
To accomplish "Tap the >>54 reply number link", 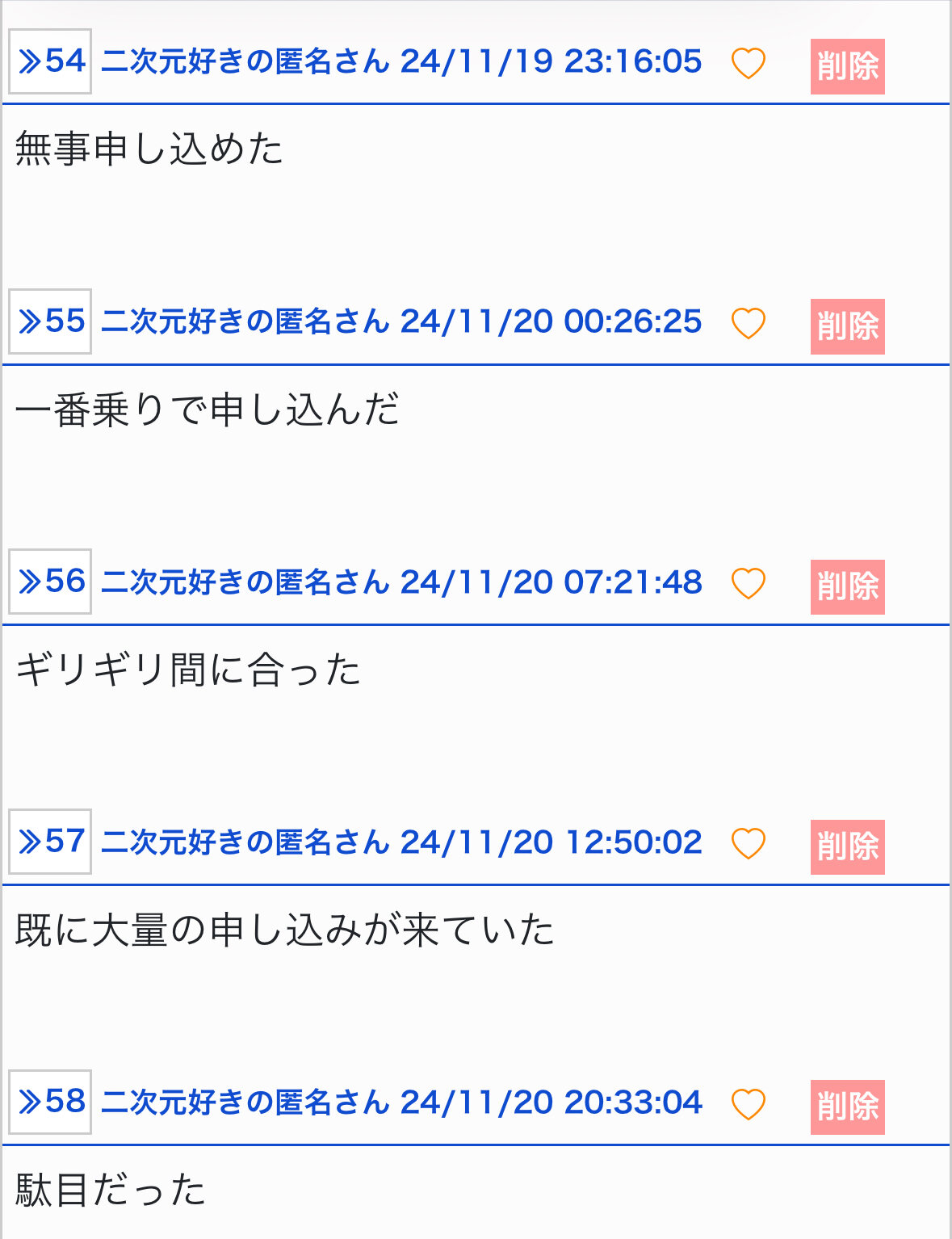I will click(x=50, y=61).
